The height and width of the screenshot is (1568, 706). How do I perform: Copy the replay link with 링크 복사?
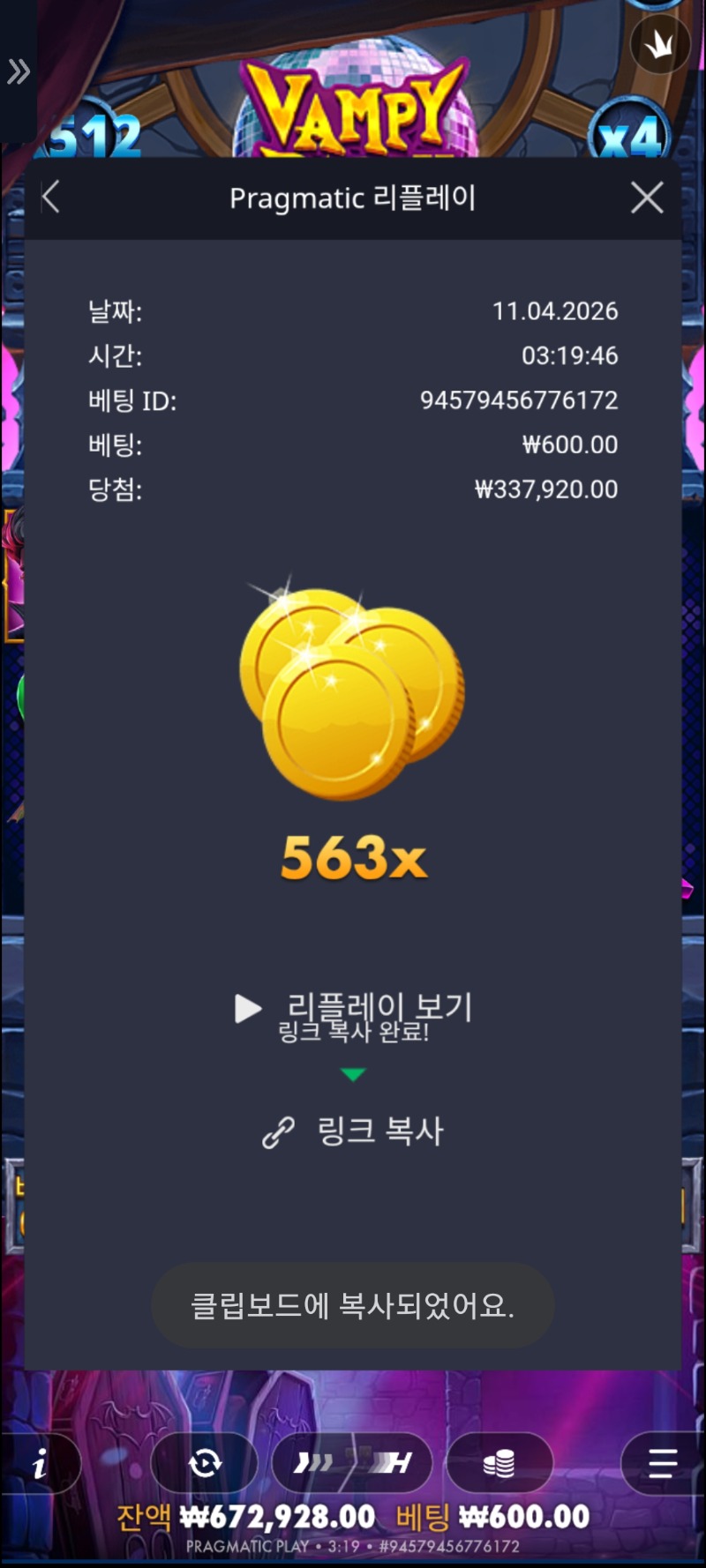click(353, 1131)
